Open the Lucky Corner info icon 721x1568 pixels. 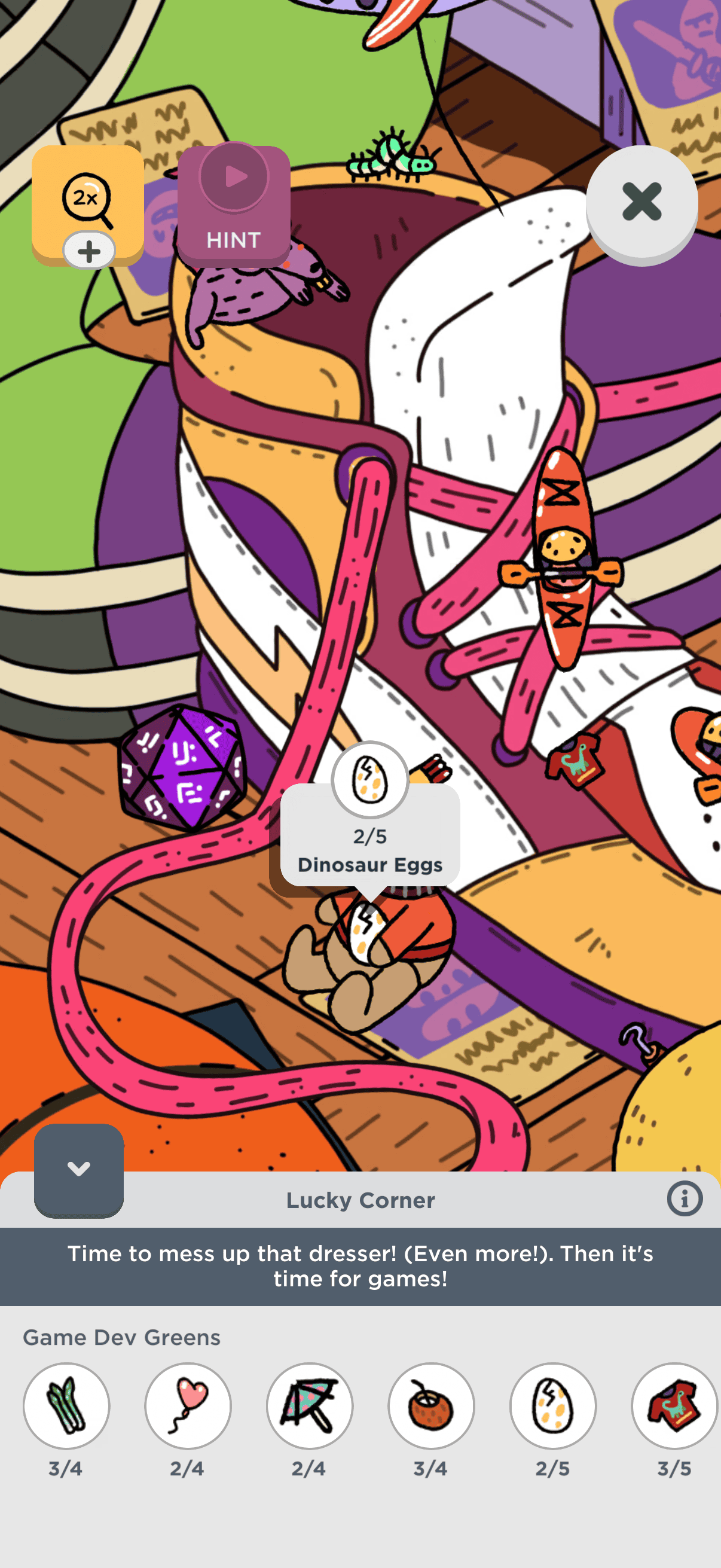pyautogui.click(x=685, y=1199)
